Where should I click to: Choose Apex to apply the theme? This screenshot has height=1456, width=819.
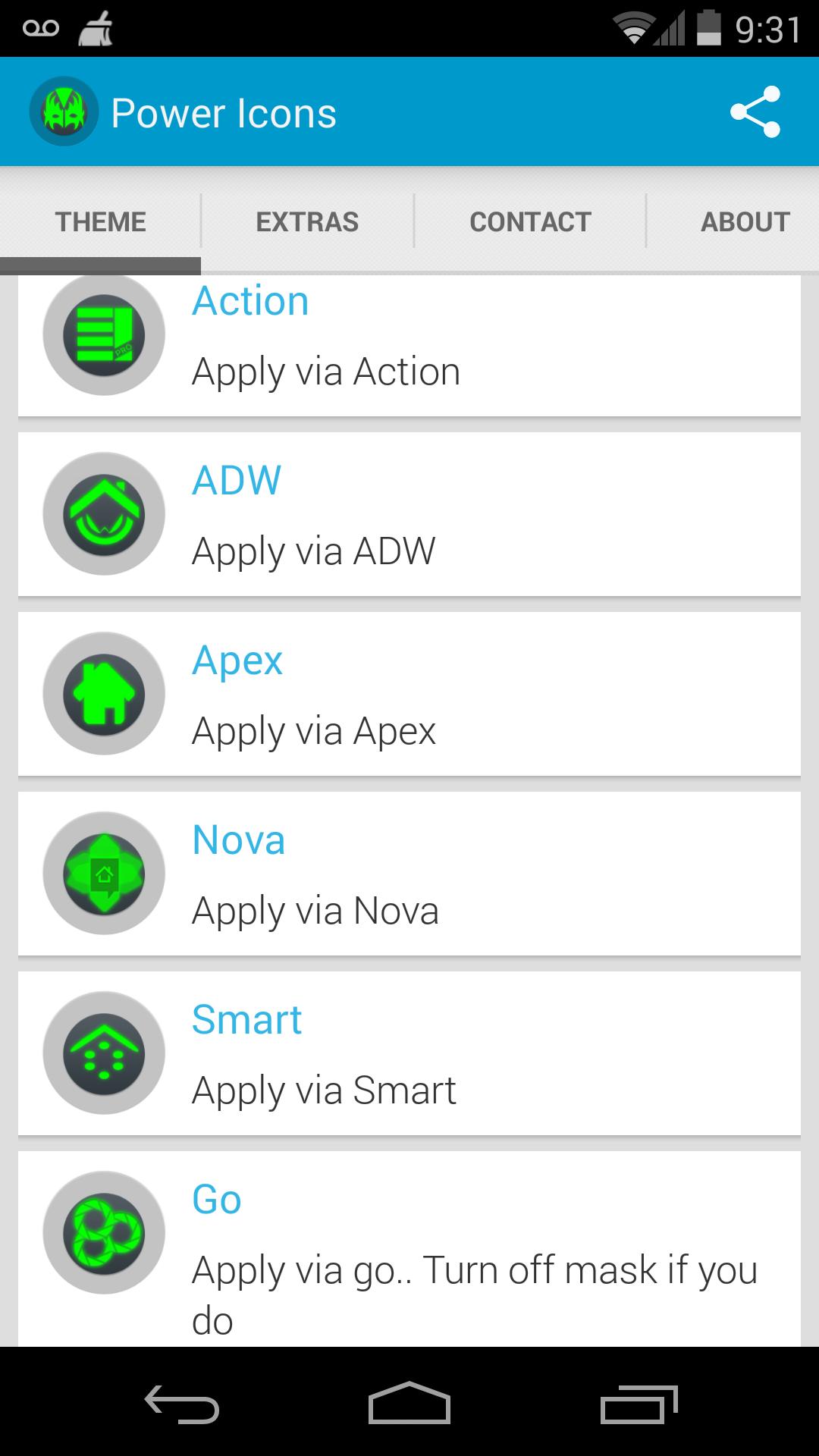(409, 695)
